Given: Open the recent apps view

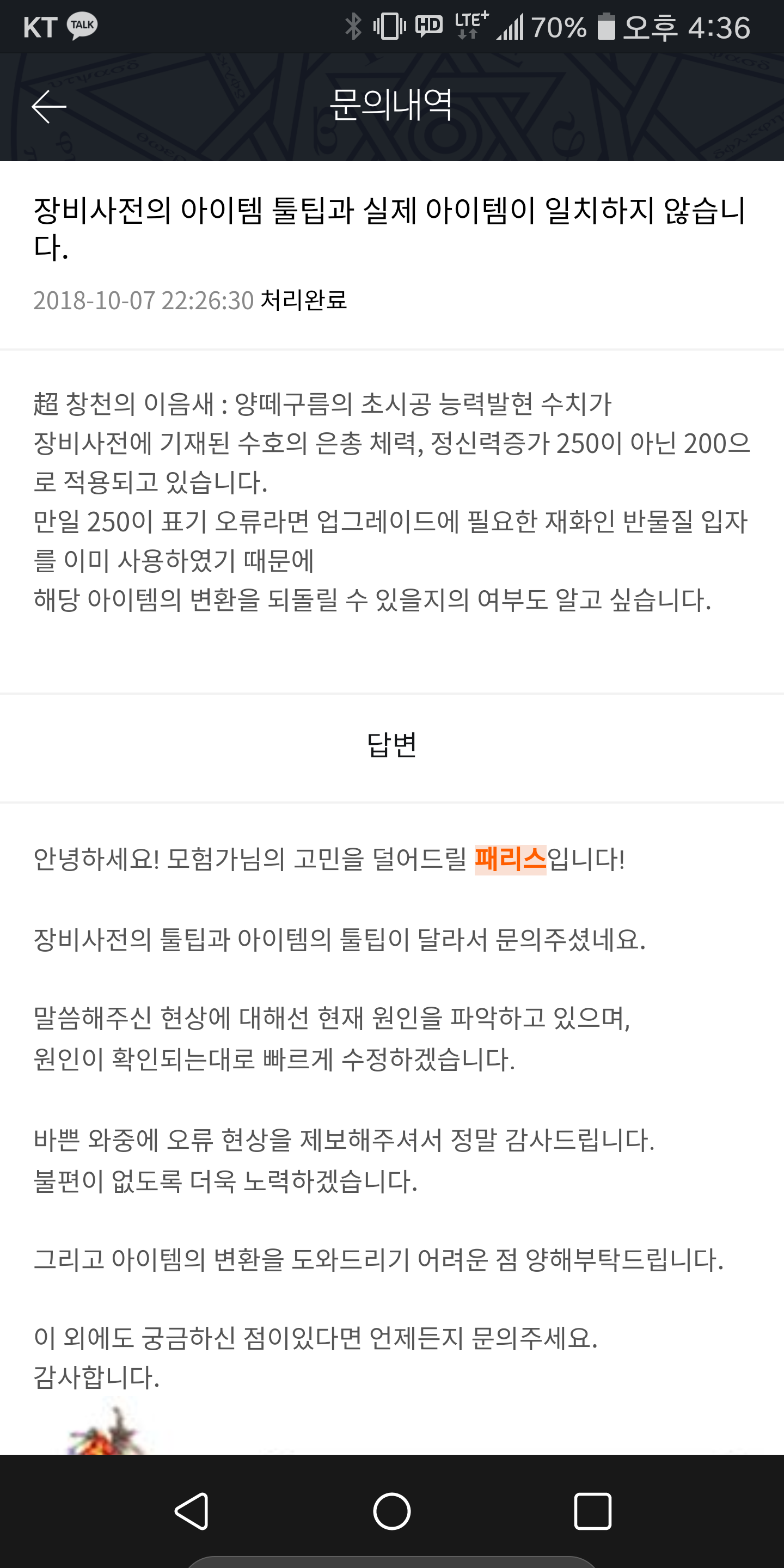Looking at the screenshot, I should (x=592, y=1511).
